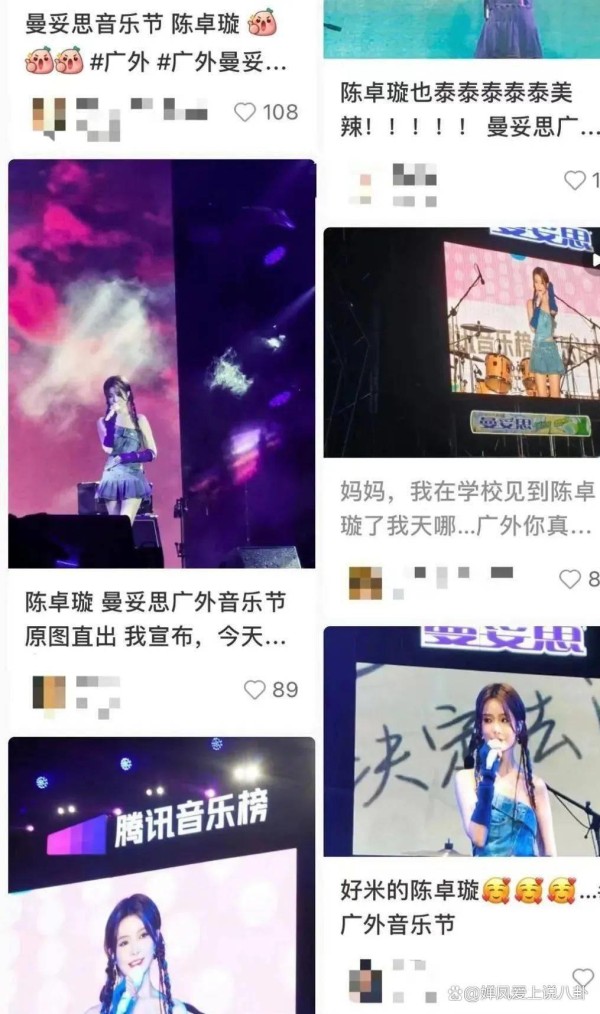
Task: Like the post 陈卓璇也泰泰泰泰泰美辣
Action: [x=575, y=180]
